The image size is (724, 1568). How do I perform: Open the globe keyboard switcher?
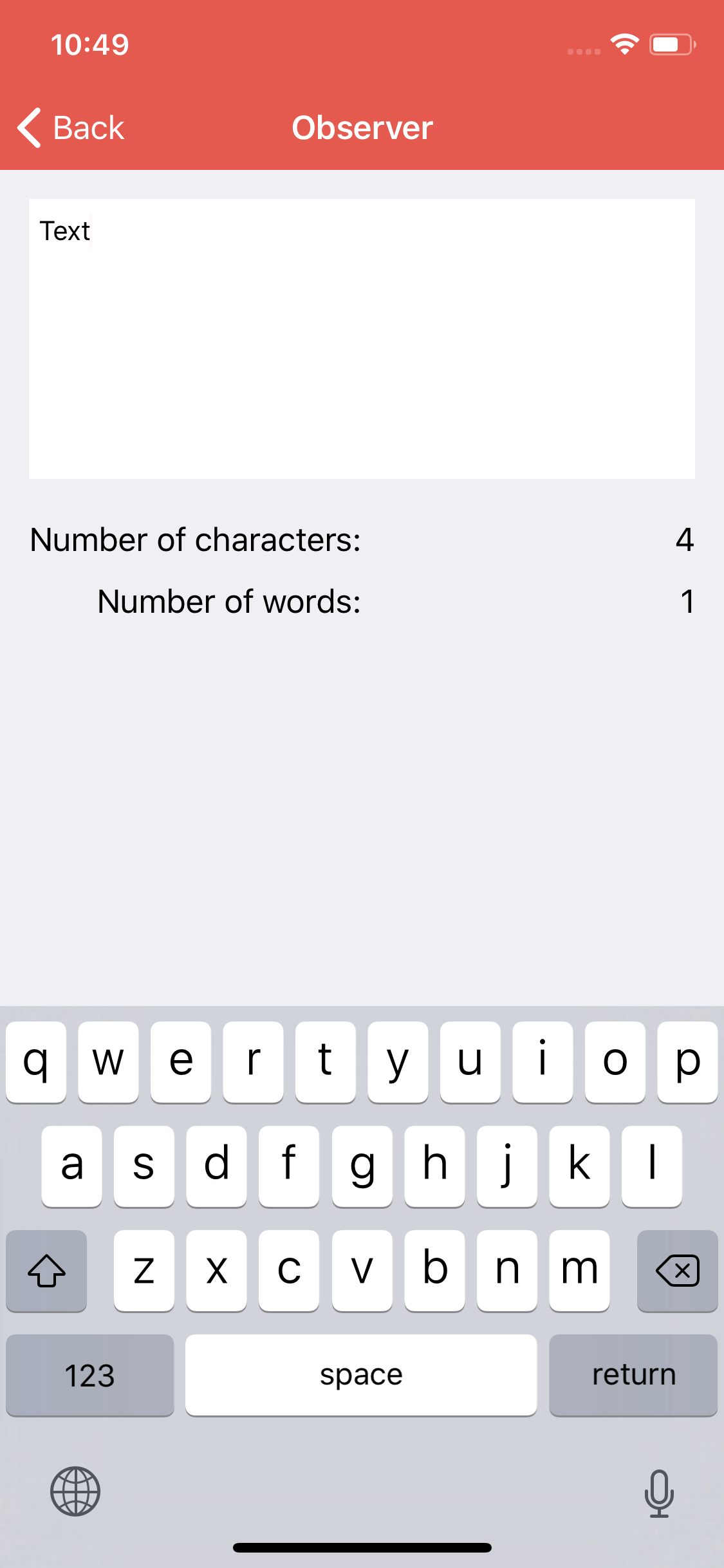pos(75,1491)
